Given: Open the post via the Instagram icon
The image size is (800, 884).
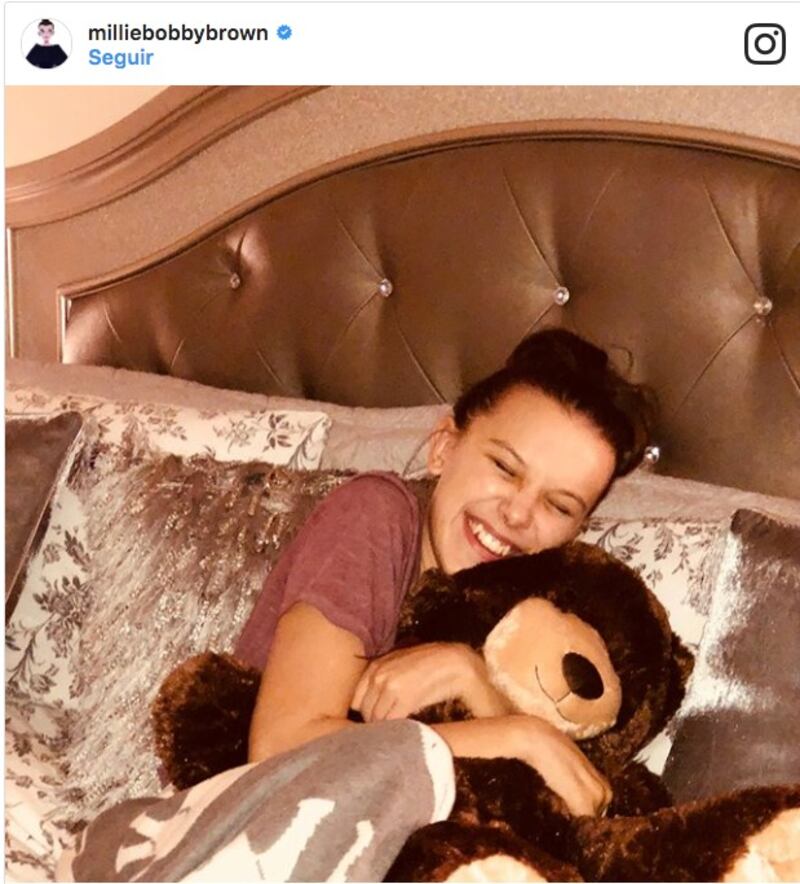Looking at the screenshot, I should 764,44.
